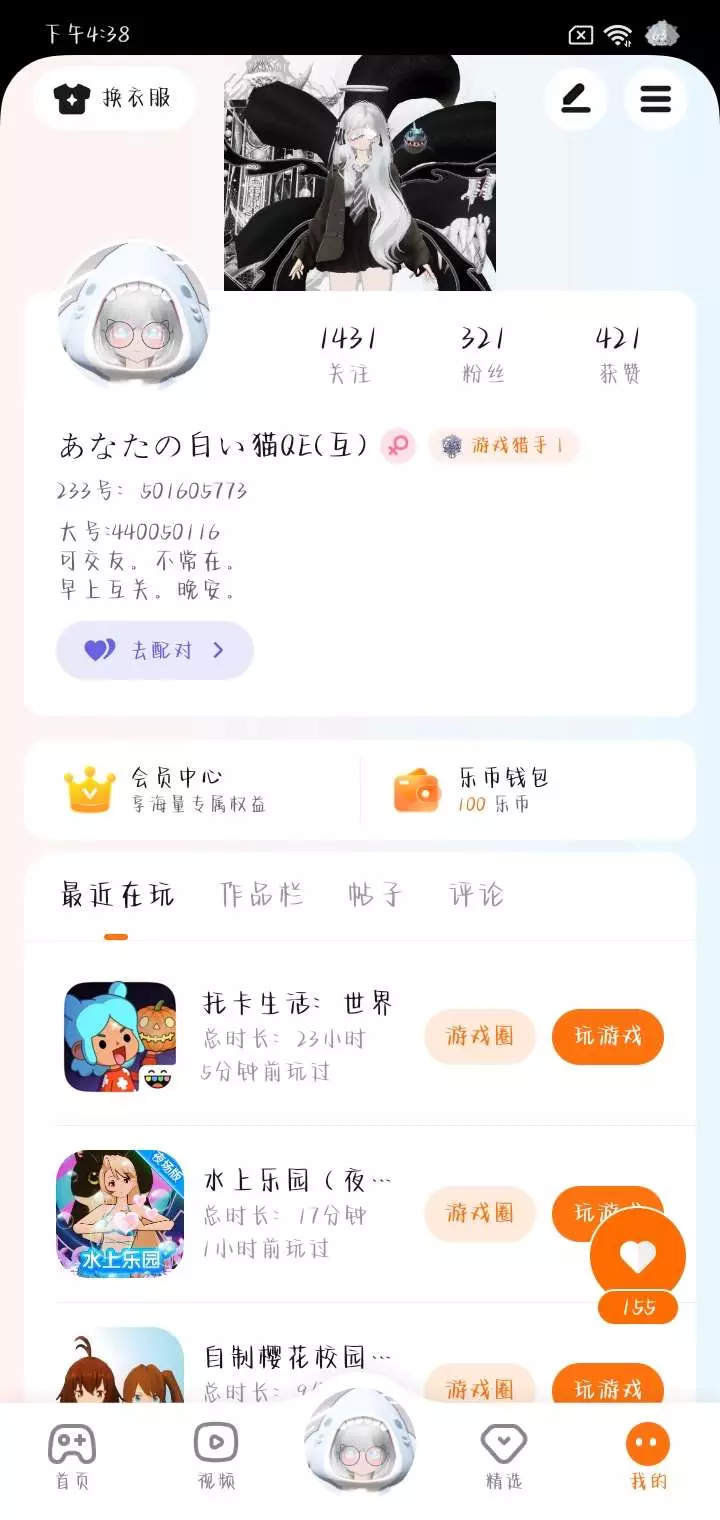View the 粉丝 followers list
Viewport: 720px width, 1520px height.
(483, 355)
